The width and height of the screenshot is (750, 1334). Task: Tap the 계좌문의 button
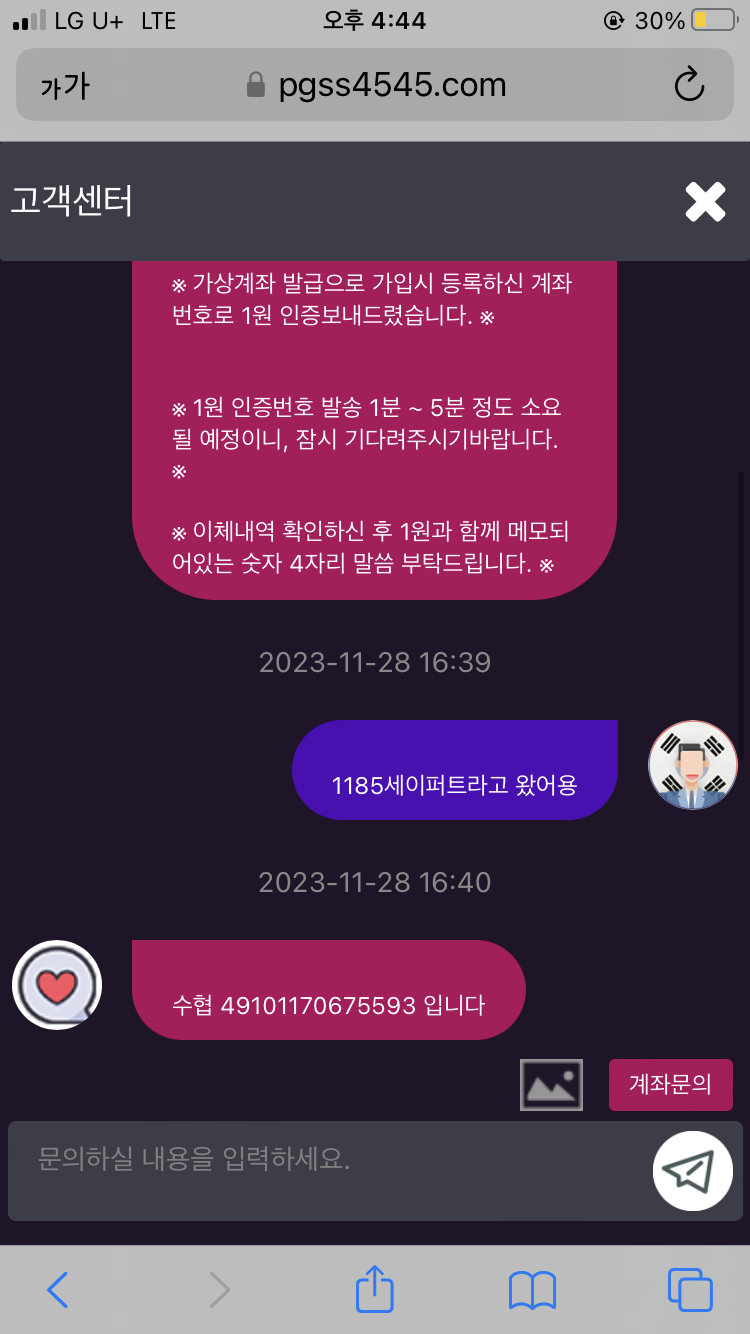(670, 1084)
